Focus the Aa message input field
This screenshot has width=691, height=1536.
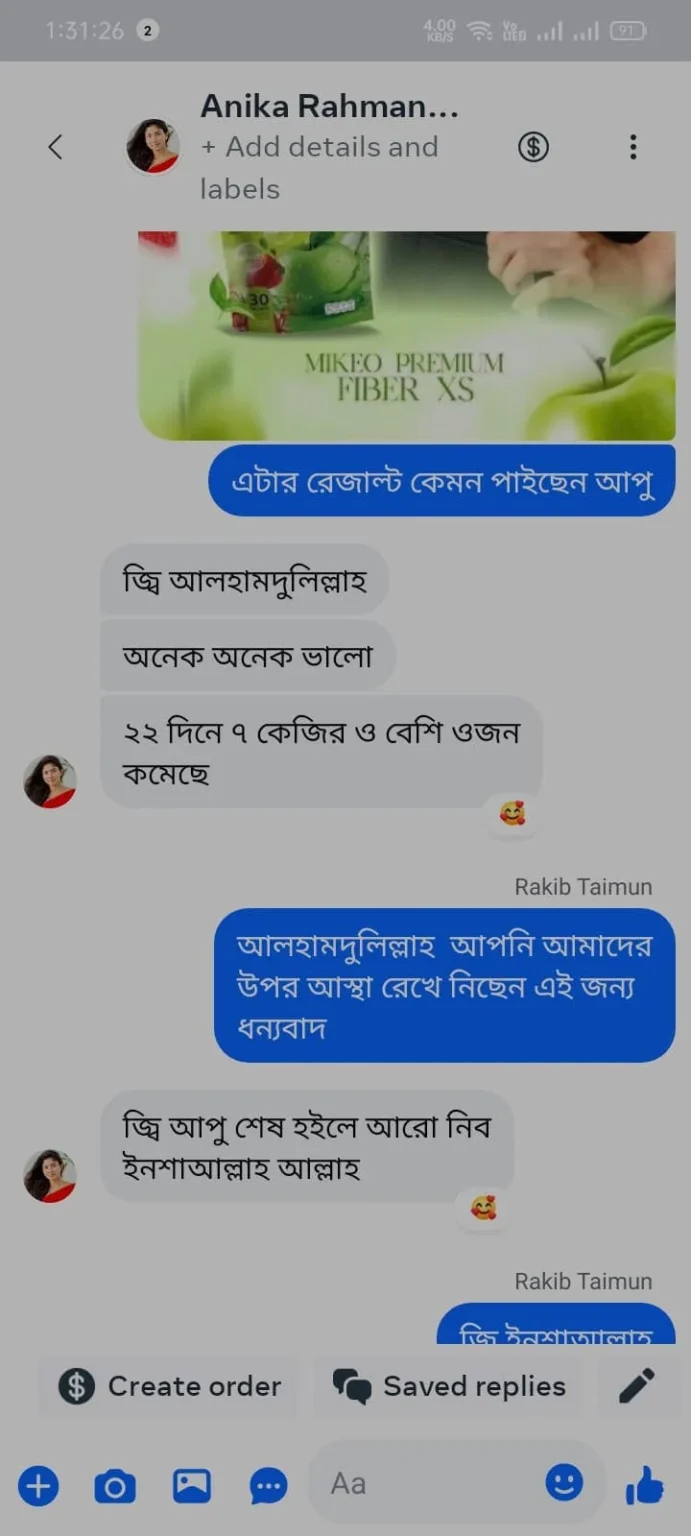[x=430, y=1483]
